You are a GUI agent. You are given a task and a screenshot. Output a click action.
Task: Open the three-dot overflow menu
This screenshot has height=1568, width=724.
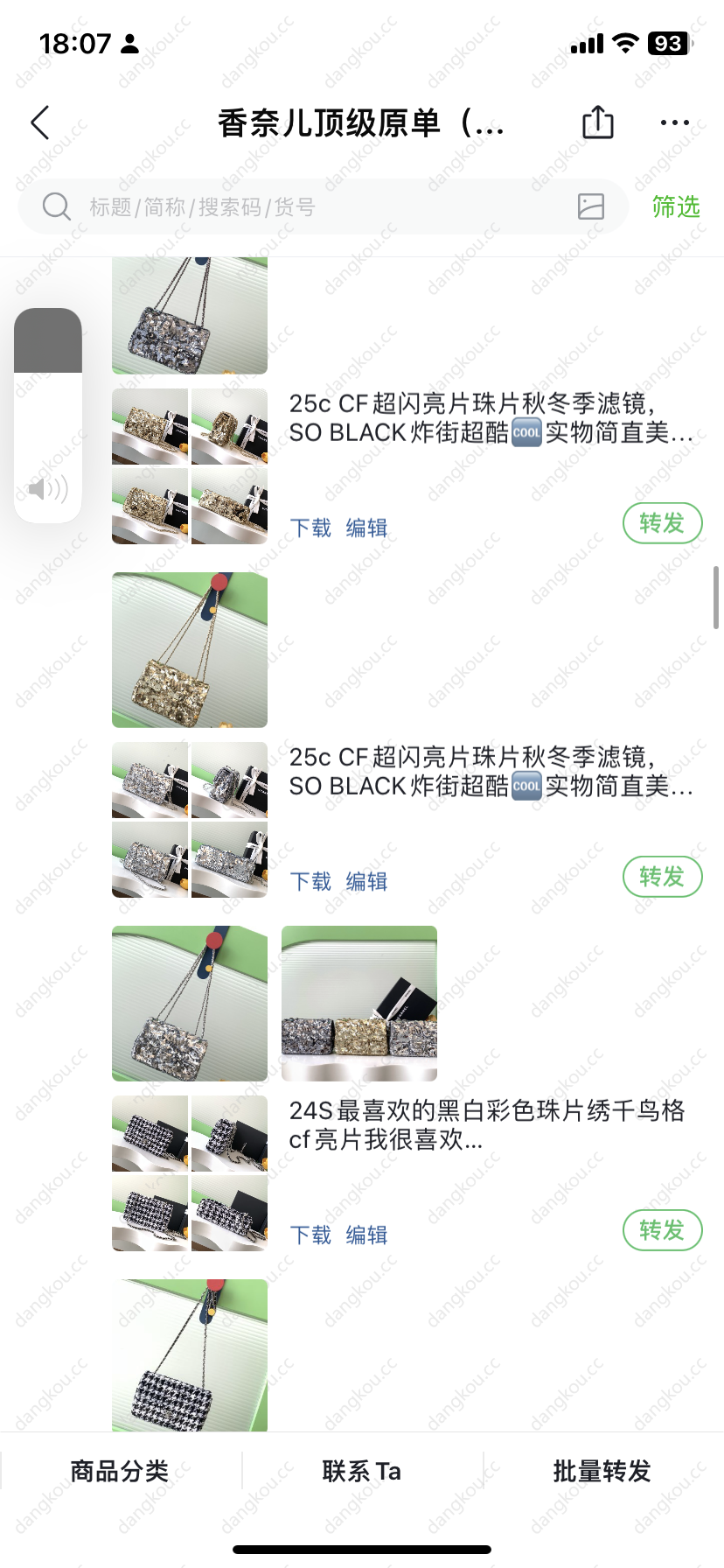point(674,122)
